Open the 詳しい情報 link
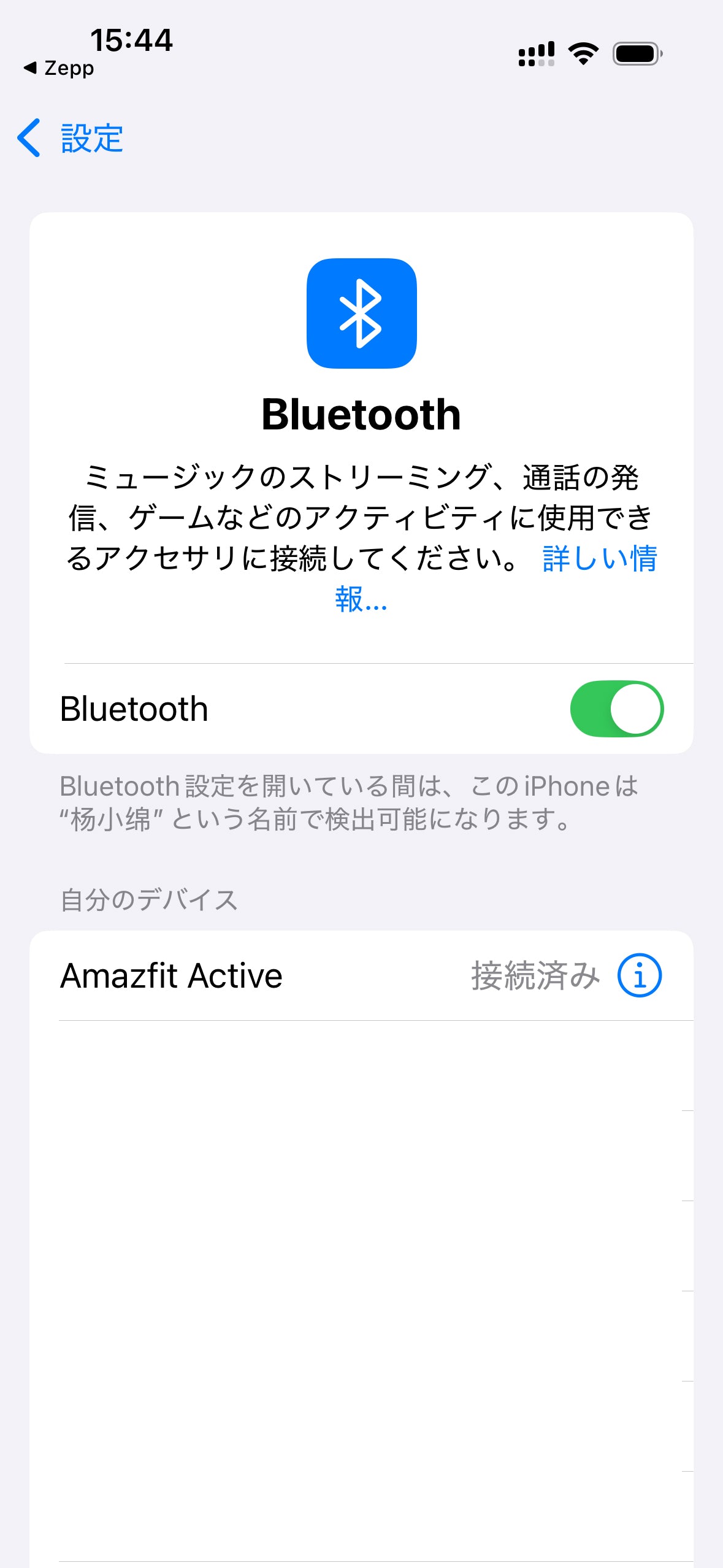 point(599,559)
